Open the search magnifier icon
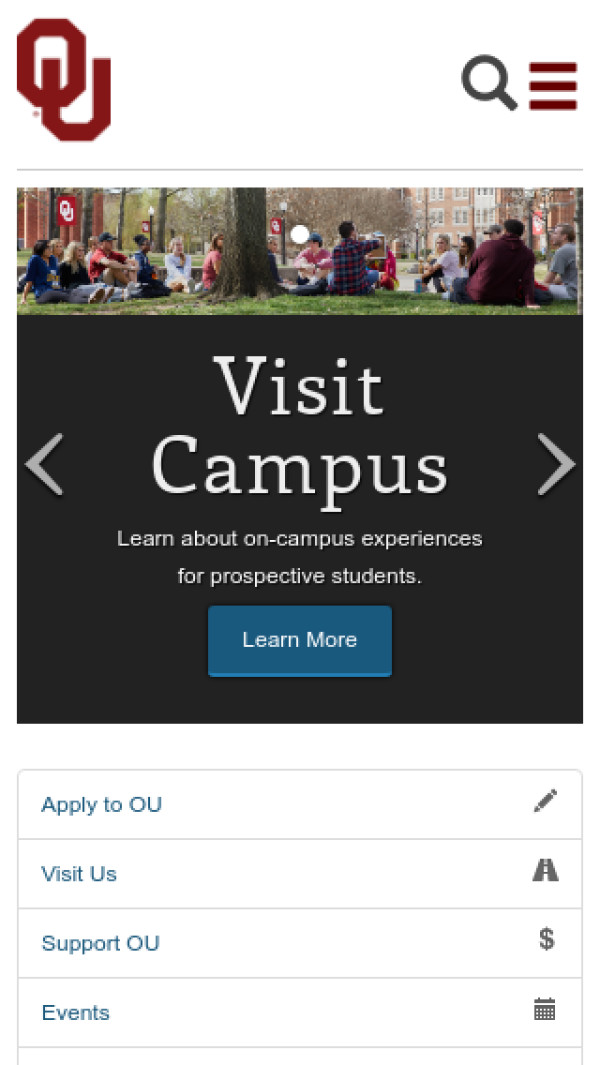The height and width of the screenshot is (1065, 600). click(x=488, y=83)
